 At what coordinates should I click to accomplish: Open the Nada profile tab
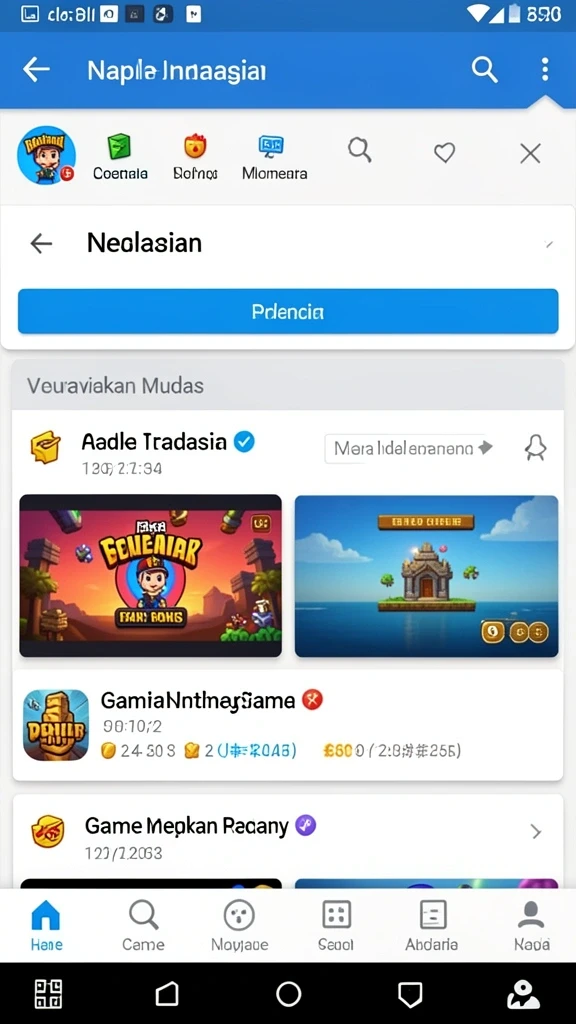[531, 925]
